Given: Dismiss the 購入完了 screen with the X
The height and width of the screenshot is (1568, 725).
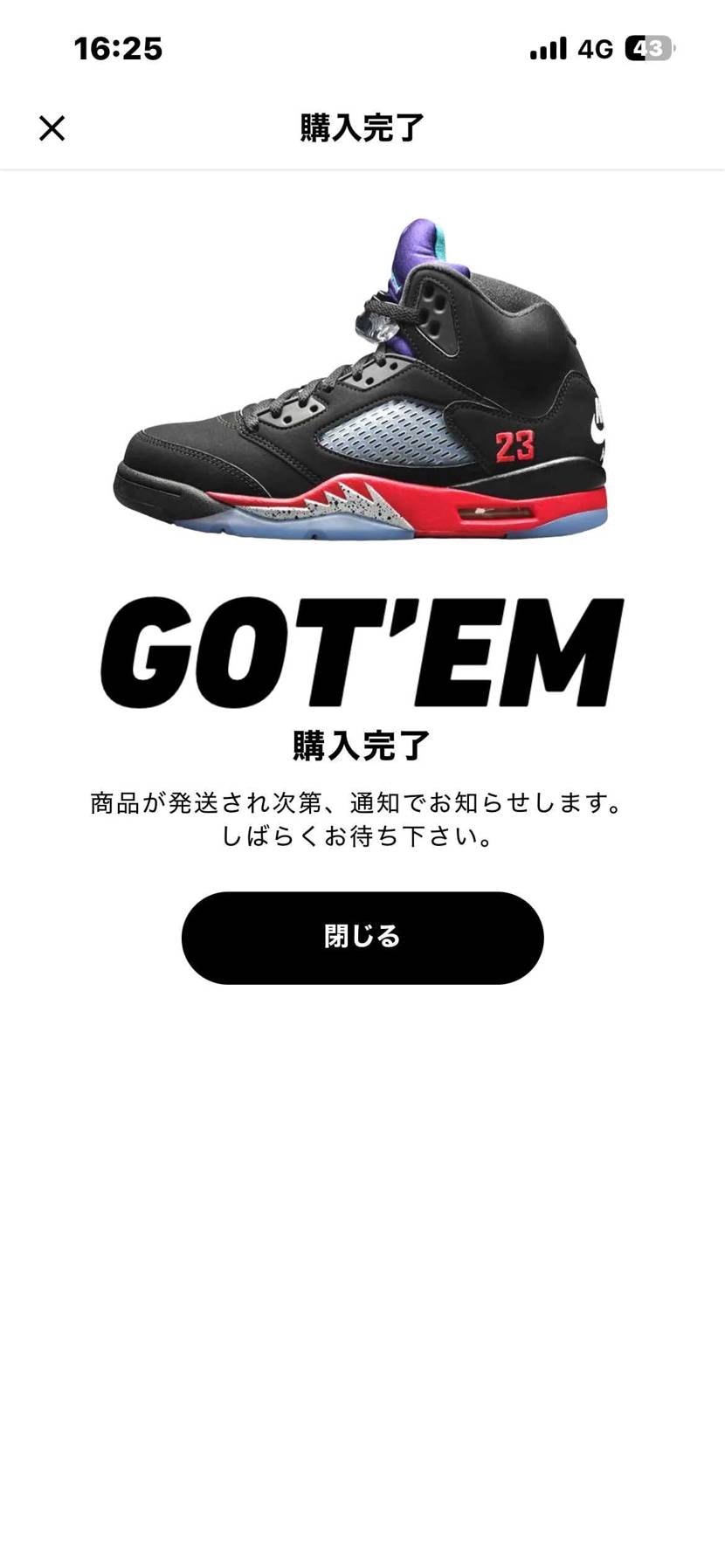Looking at the screenshot, I should pyautogui.click(x=52, y=128).
